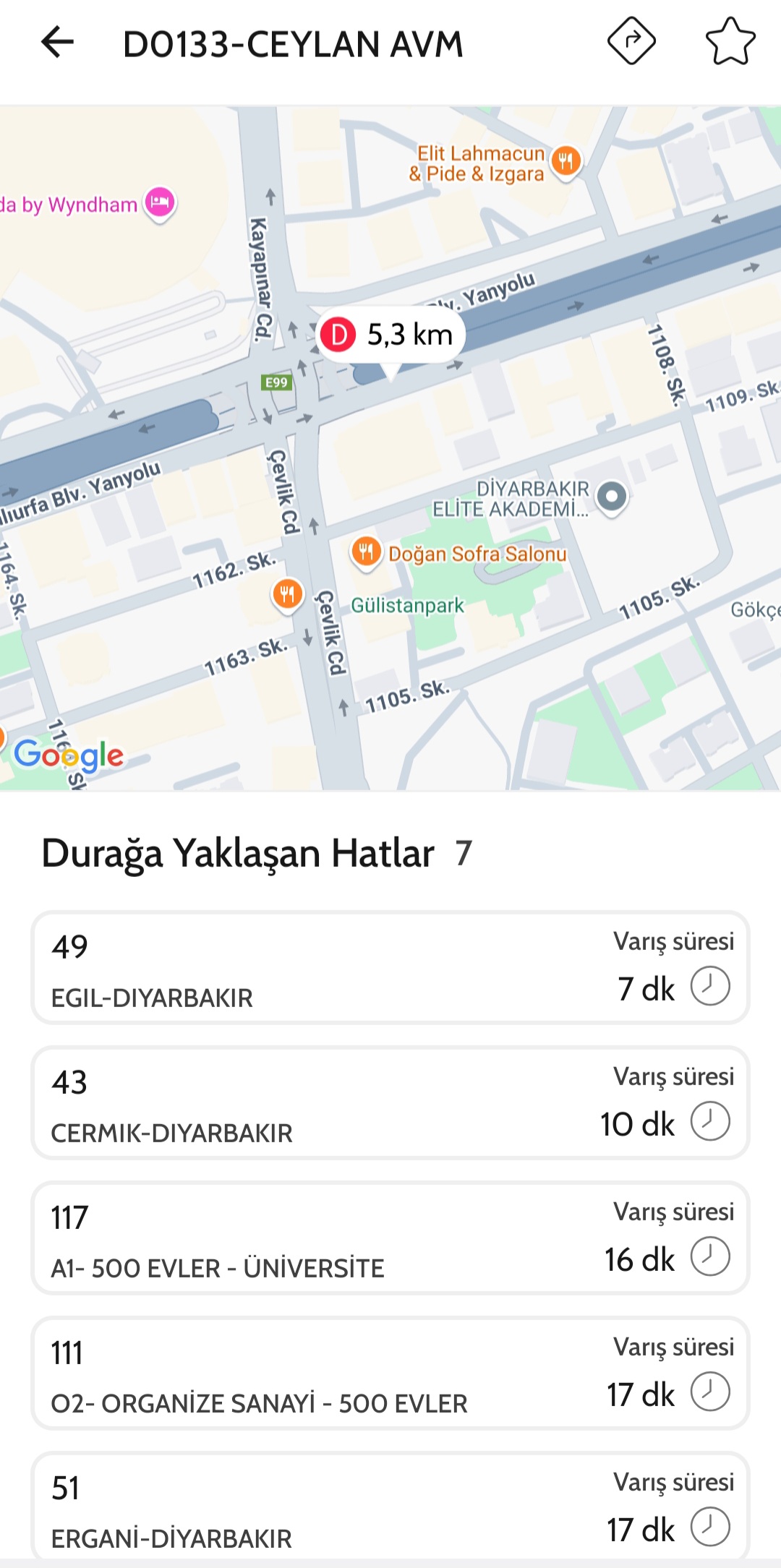Go back using the arrow
The width and height of the screenshot is (781, 1568).
click(x=57, y=42)
